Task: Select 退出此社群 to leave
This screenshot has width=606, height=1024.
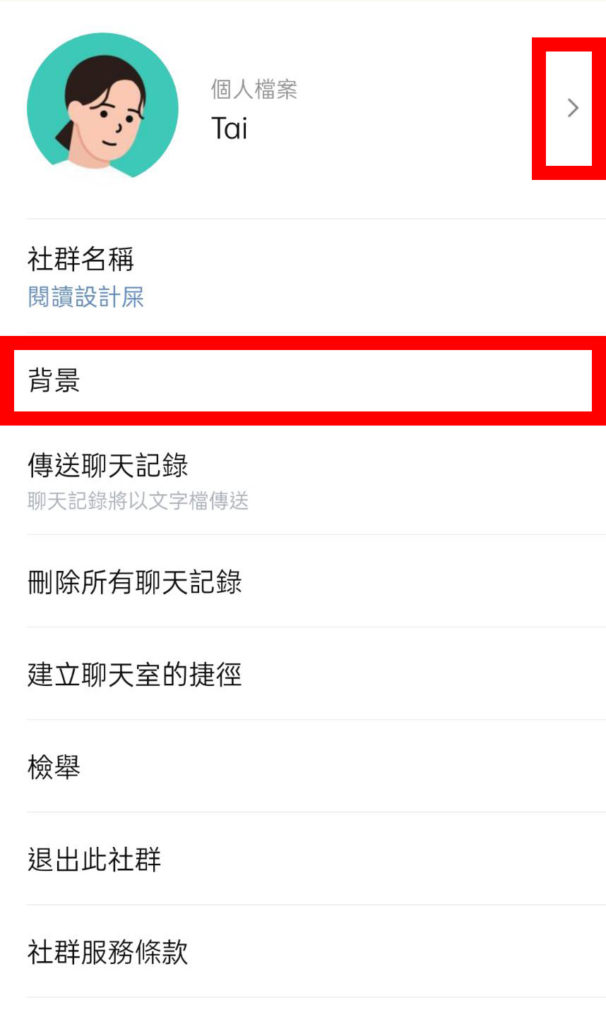Action: [303, 859]
